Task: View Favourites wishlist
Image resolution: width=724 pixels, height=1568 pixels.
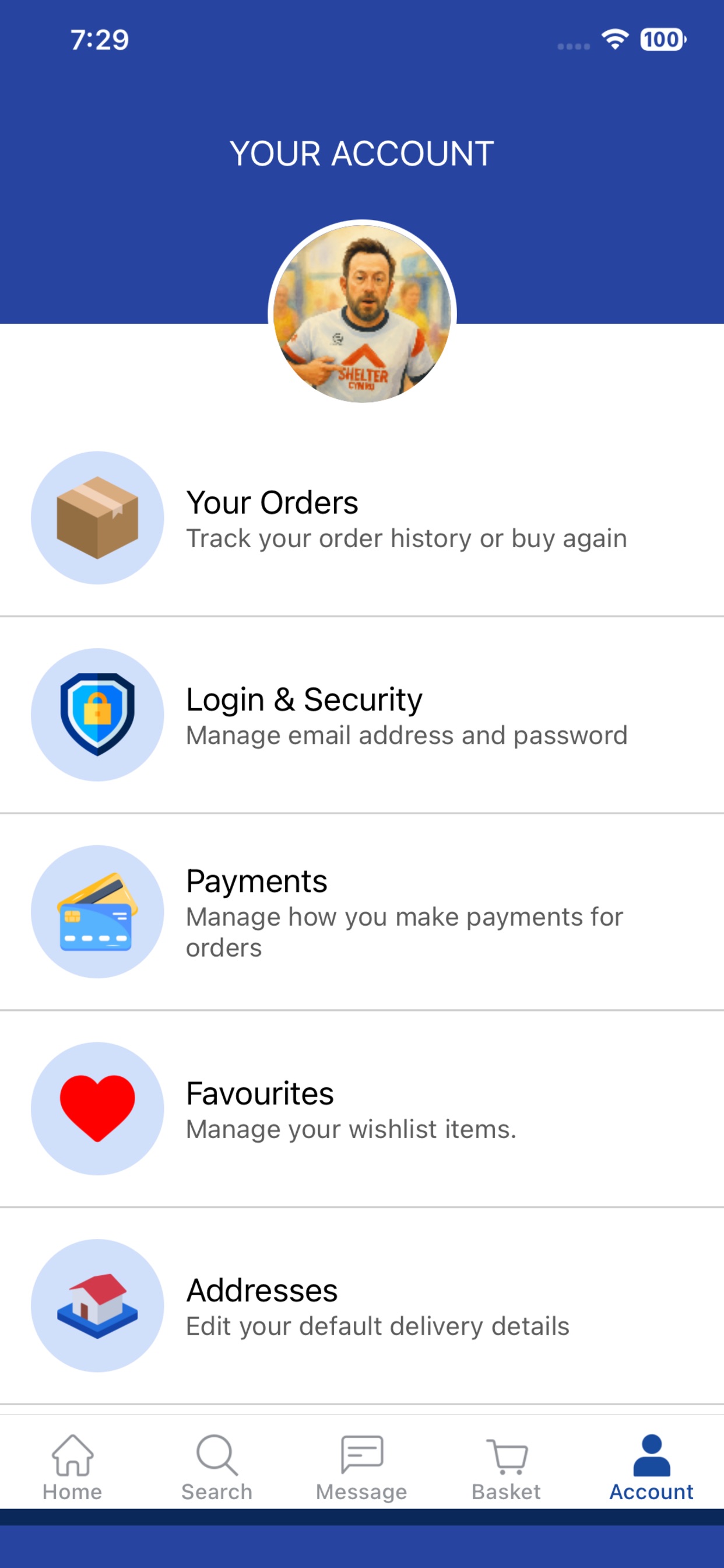Action: [x=362, y=1108]
